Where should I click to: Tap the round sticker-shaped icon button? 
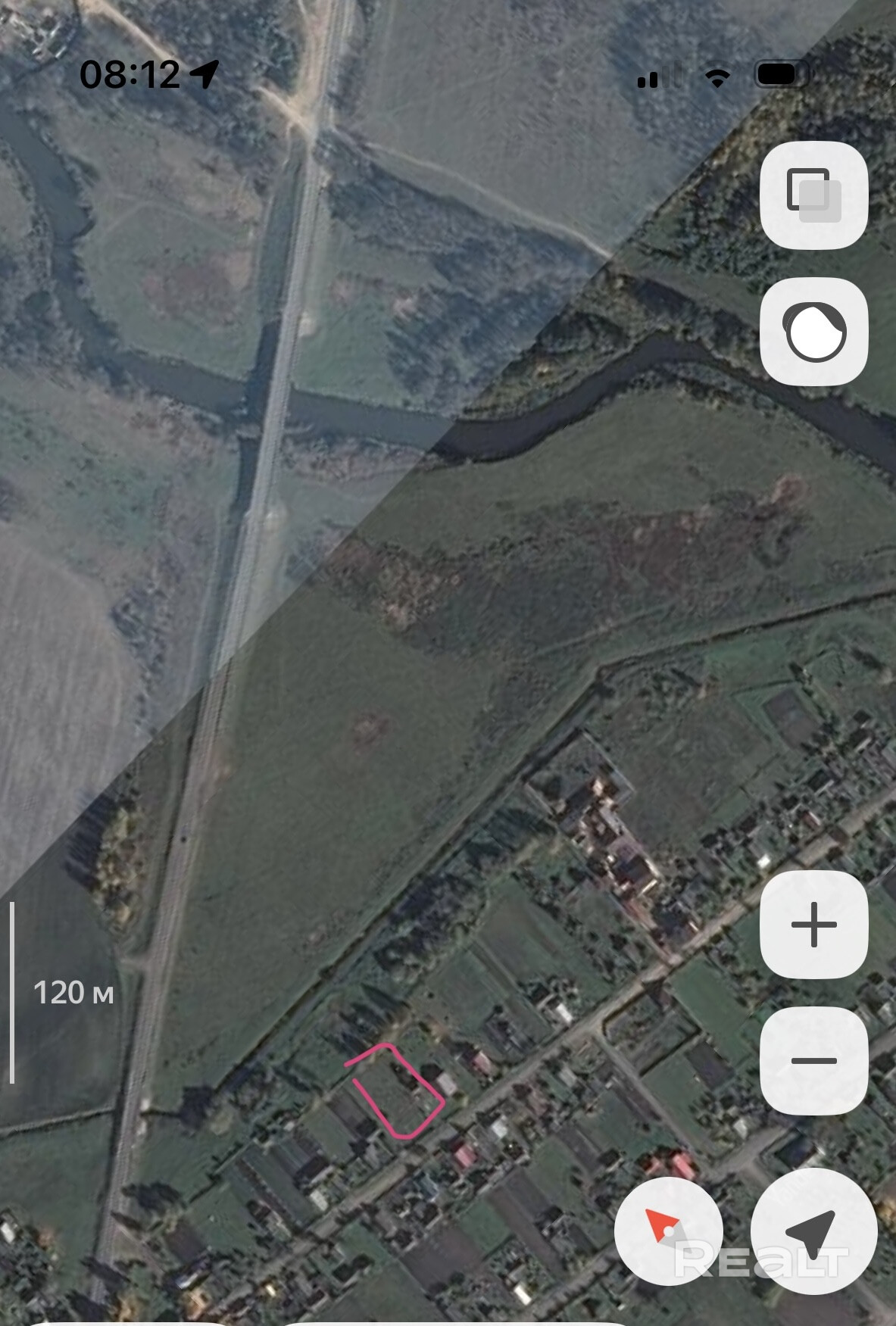(813, 332)
